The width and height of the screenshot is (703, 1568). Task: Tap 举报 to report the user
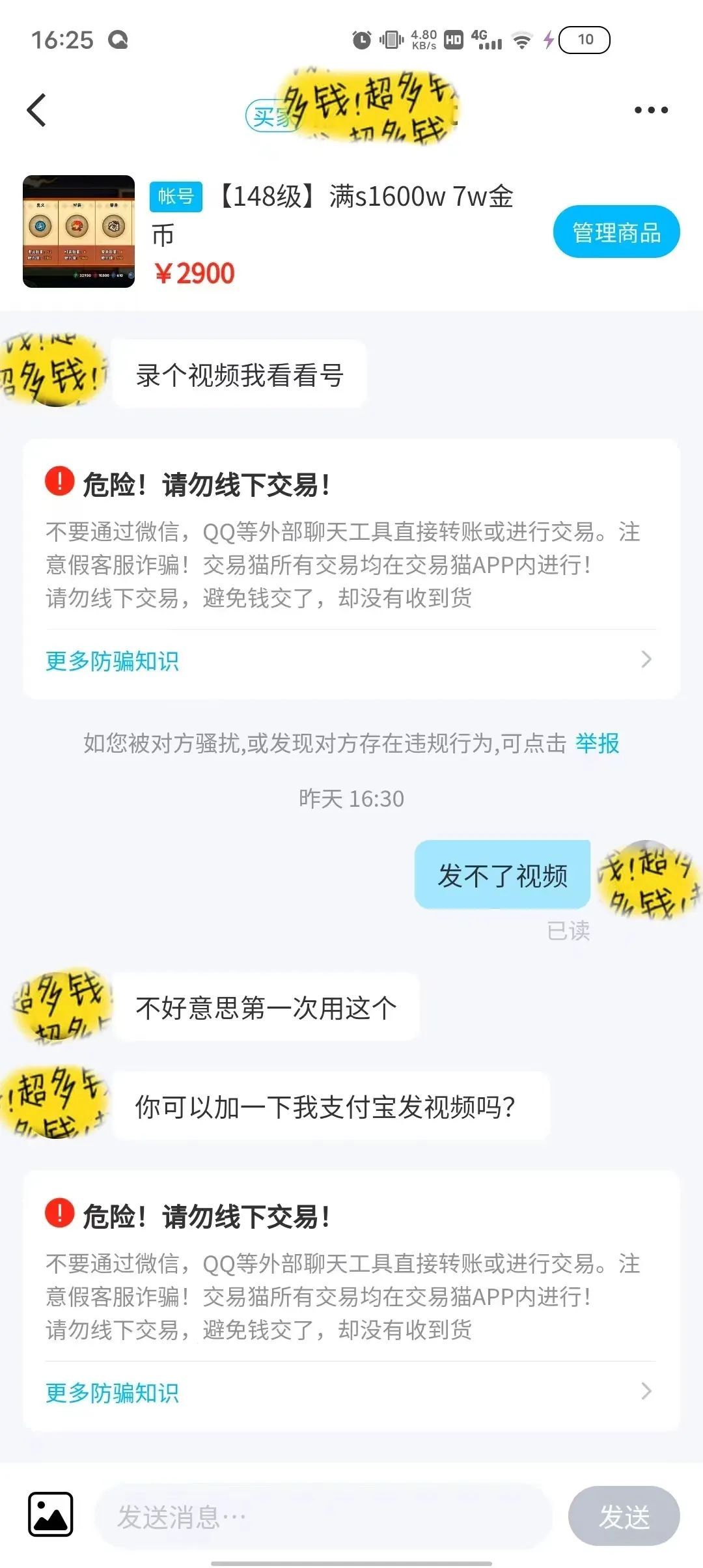597,743
